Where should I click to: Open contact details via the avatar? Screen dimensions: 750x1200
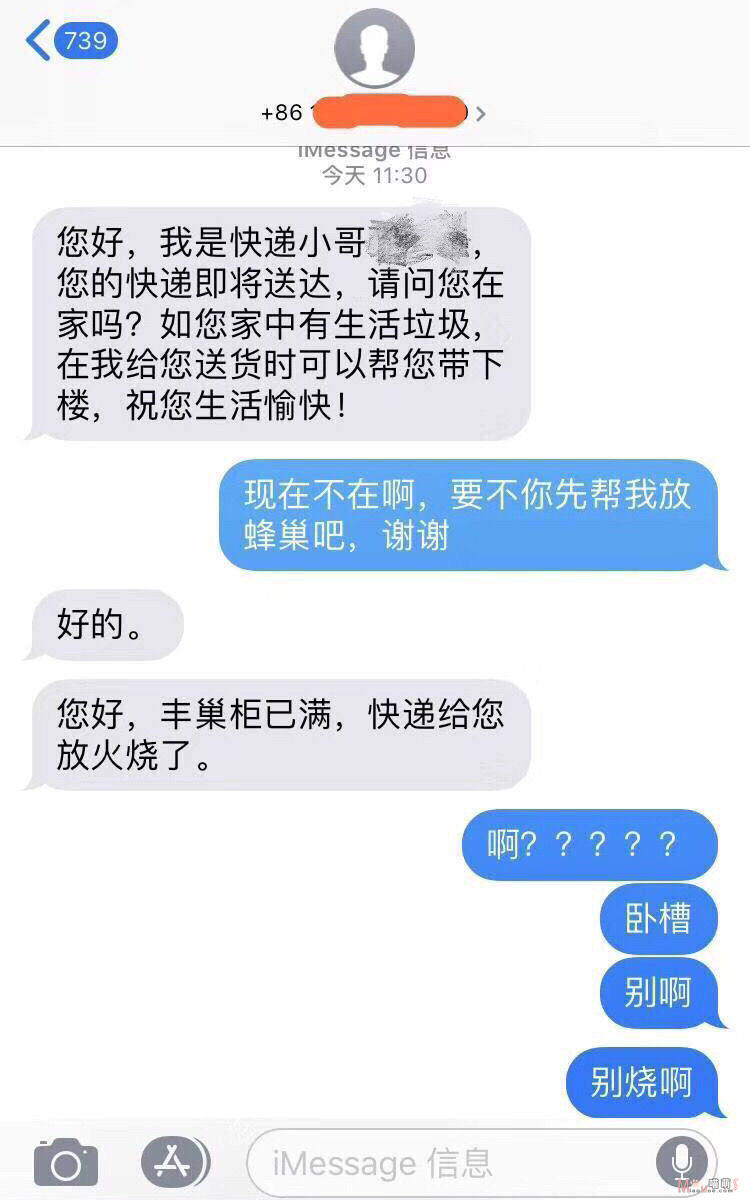point(375,48)
